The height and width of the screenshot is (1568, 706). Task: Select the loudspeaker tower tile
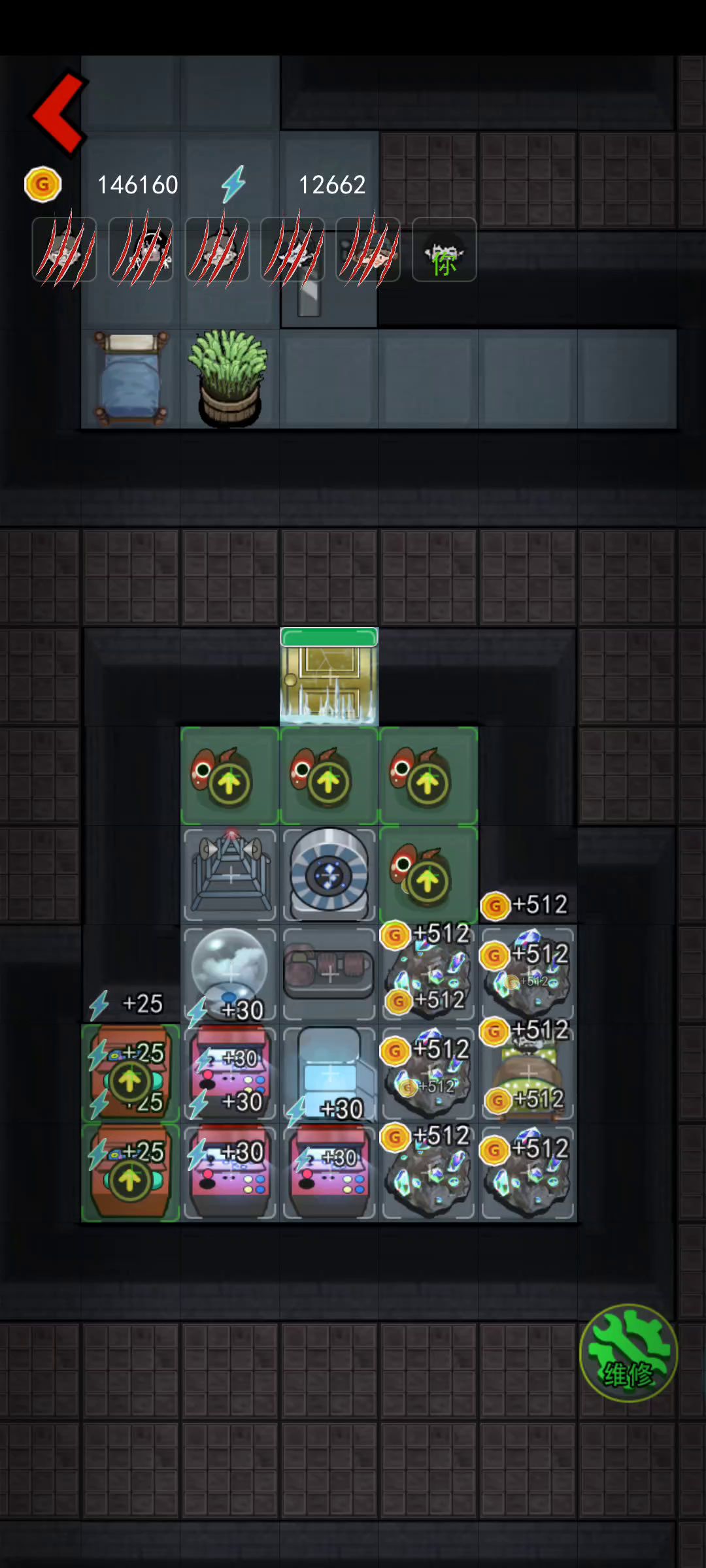pos(230,874)
